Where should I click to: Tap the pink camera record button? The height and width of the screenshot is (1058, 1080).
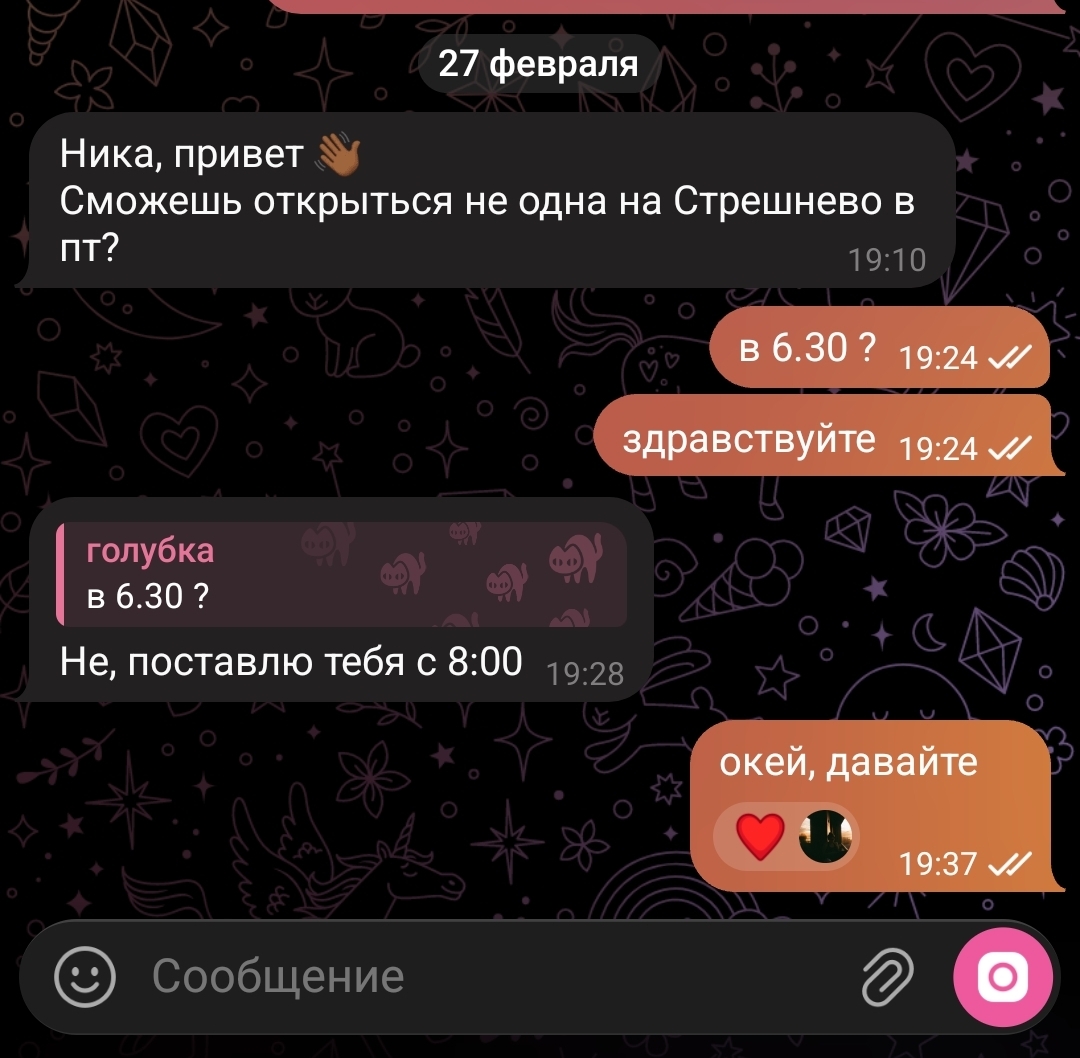pos(1002,977)
